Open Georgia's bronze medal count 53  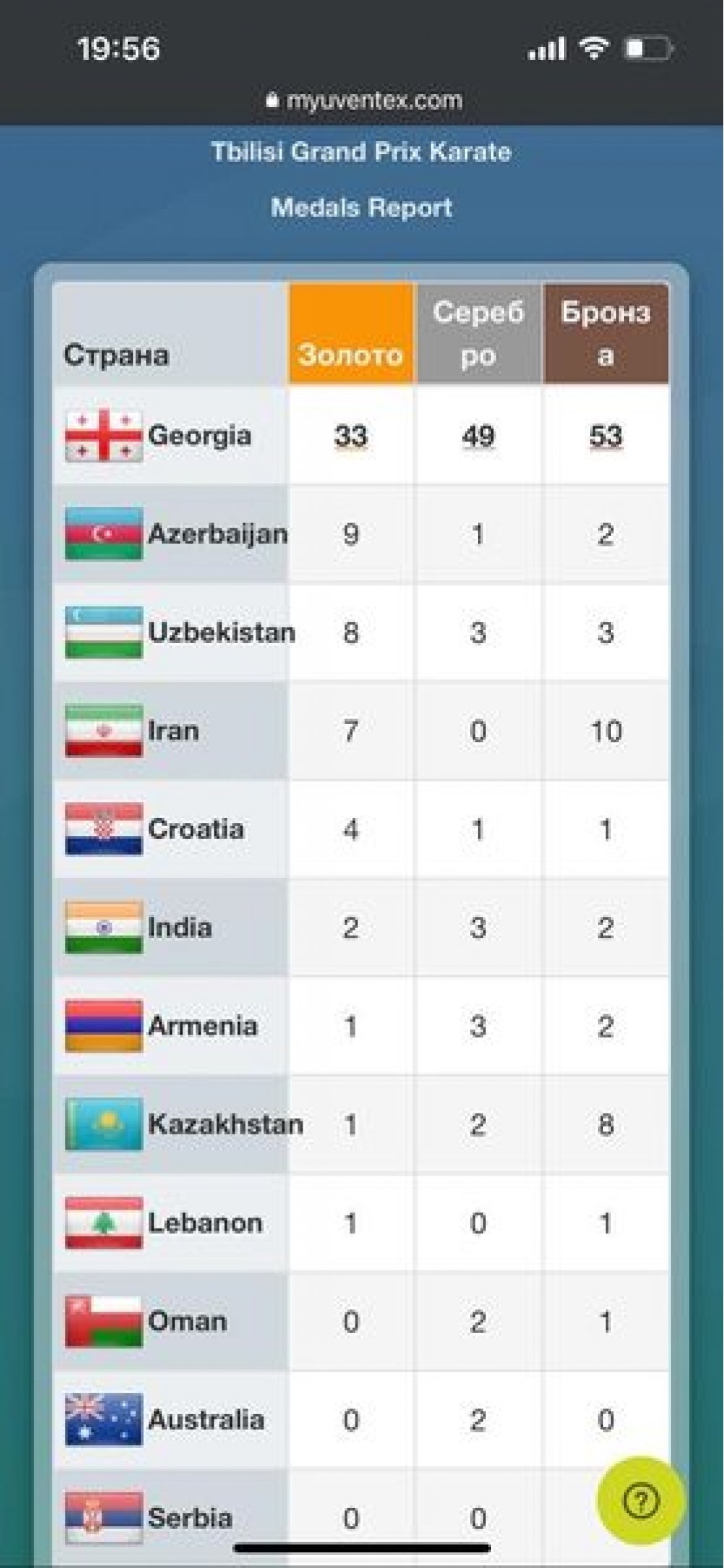[x=605, y=436]
